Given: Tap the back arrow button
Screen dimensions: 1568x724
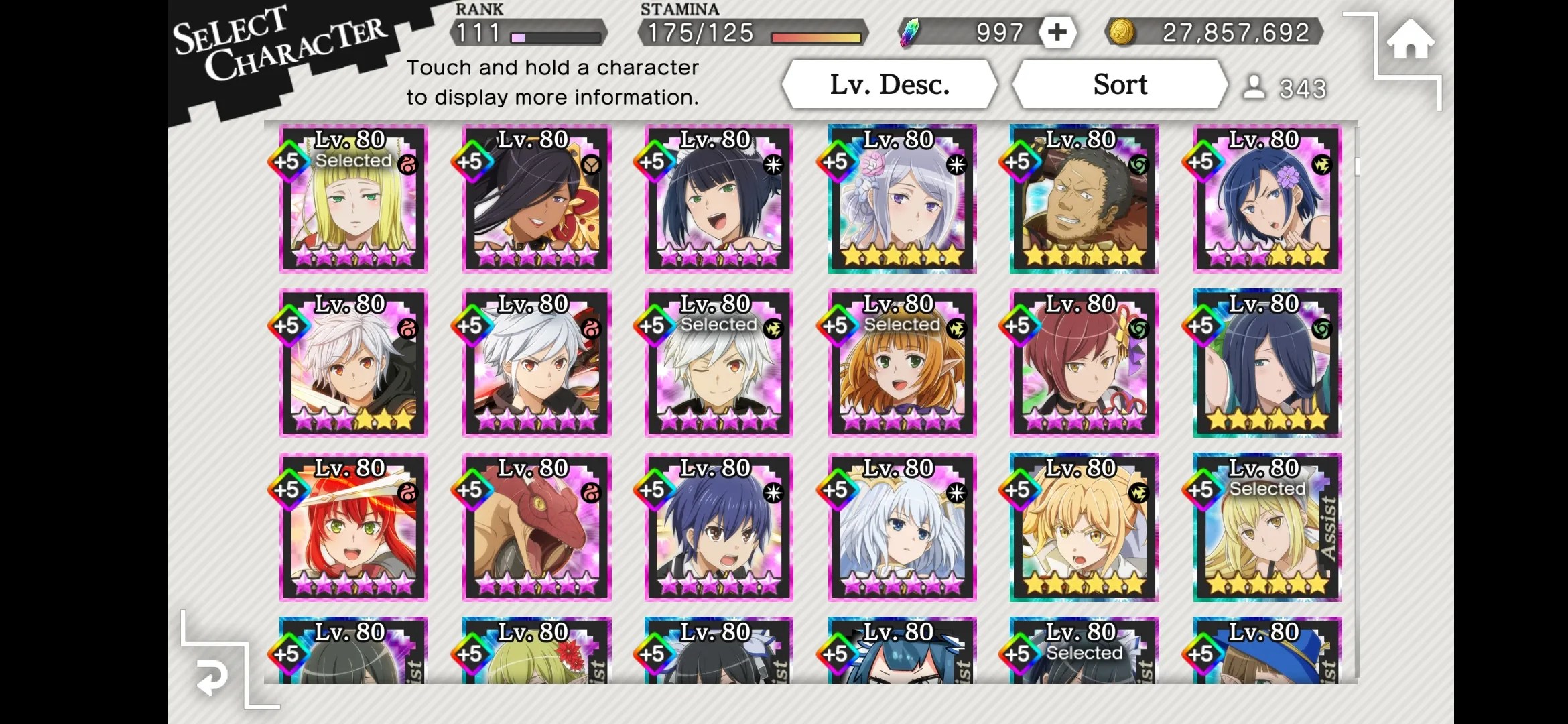Looking at the screenshot, I should tap(212, 677).
